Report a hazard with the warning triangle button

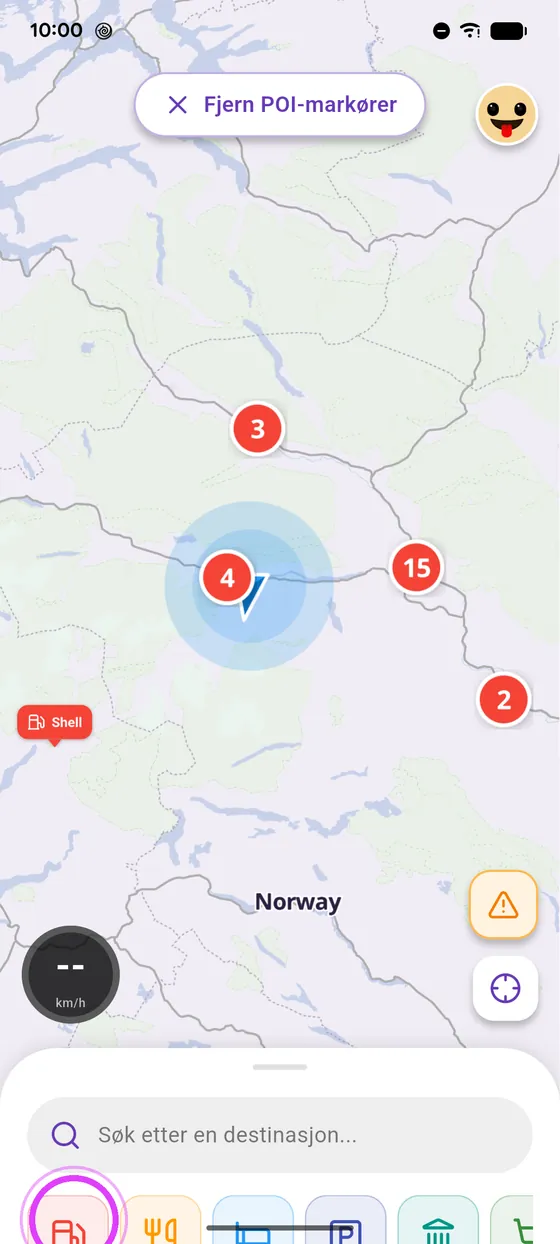pyautogui.click(x=504, y=905)
